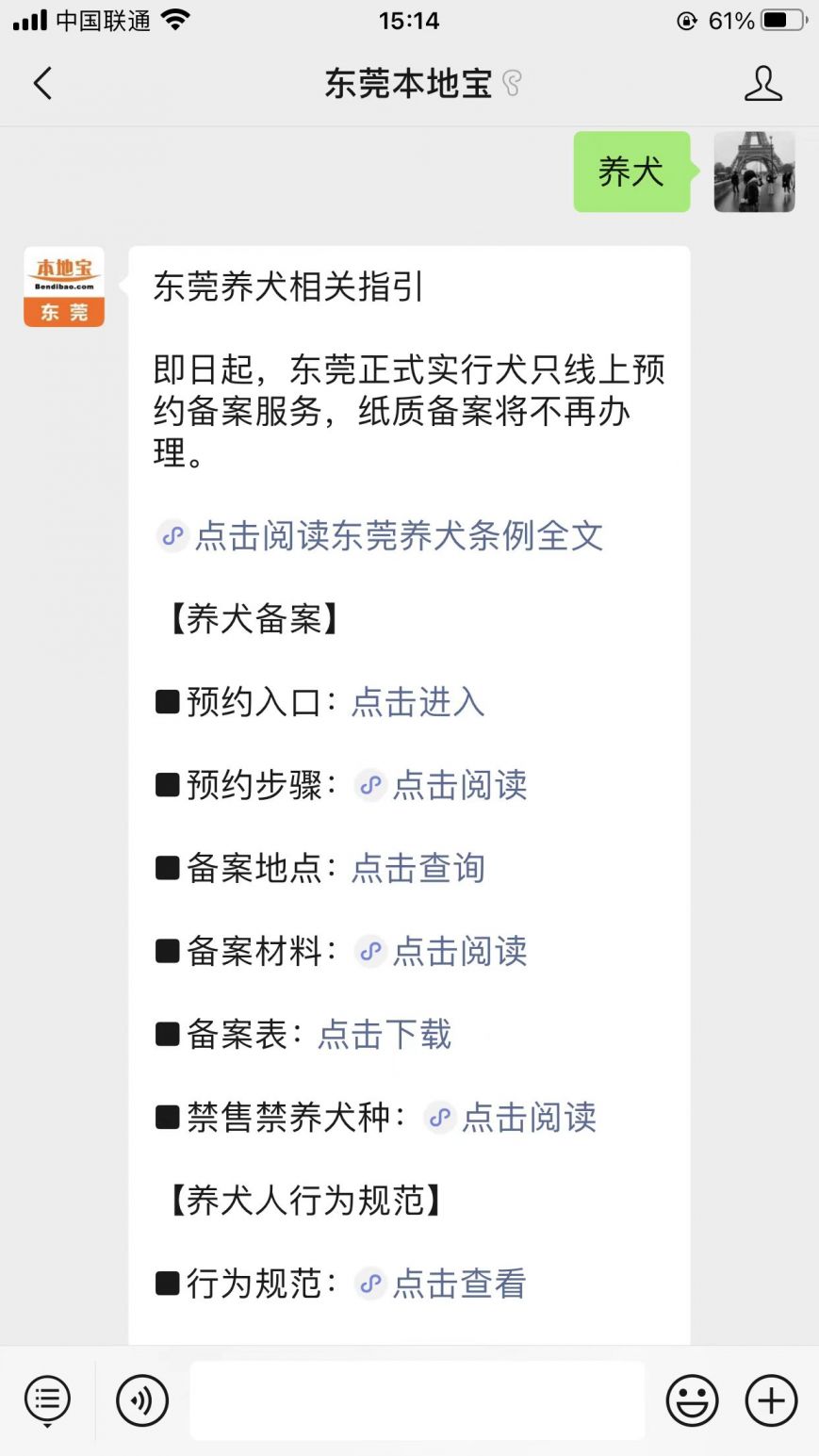
Task: Tap the 东莞本地宝 avatar
Action: (x=64, y=286)
